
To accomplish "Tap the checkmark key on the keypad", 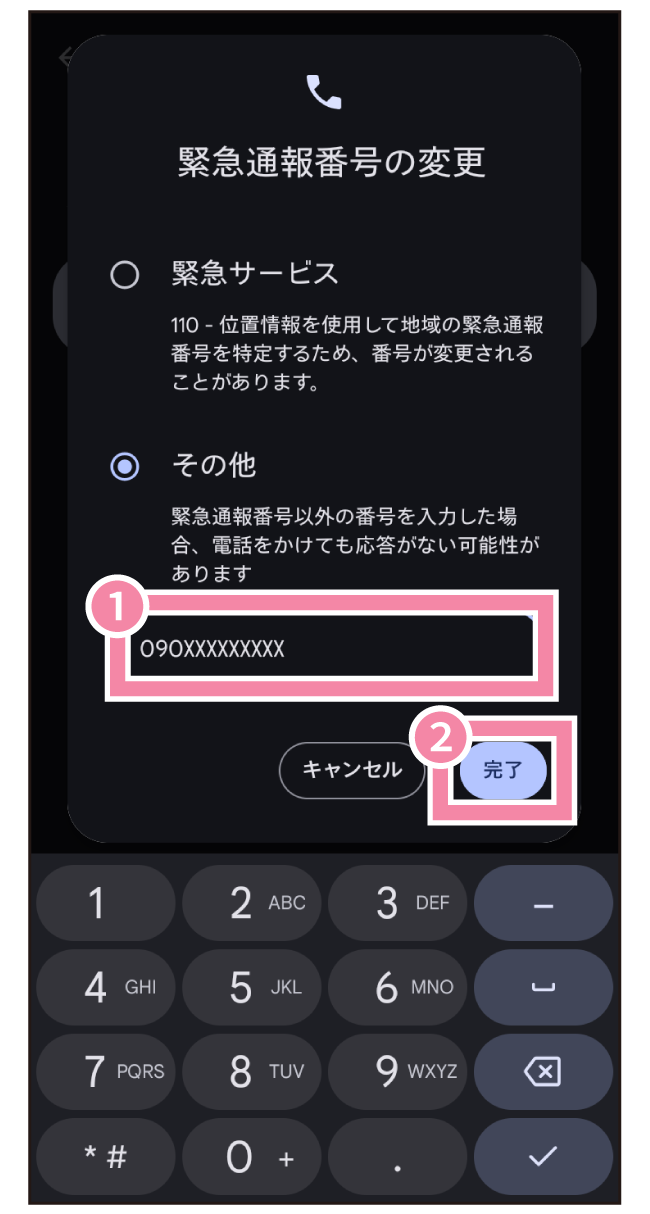I will [x=543, y=1157].
